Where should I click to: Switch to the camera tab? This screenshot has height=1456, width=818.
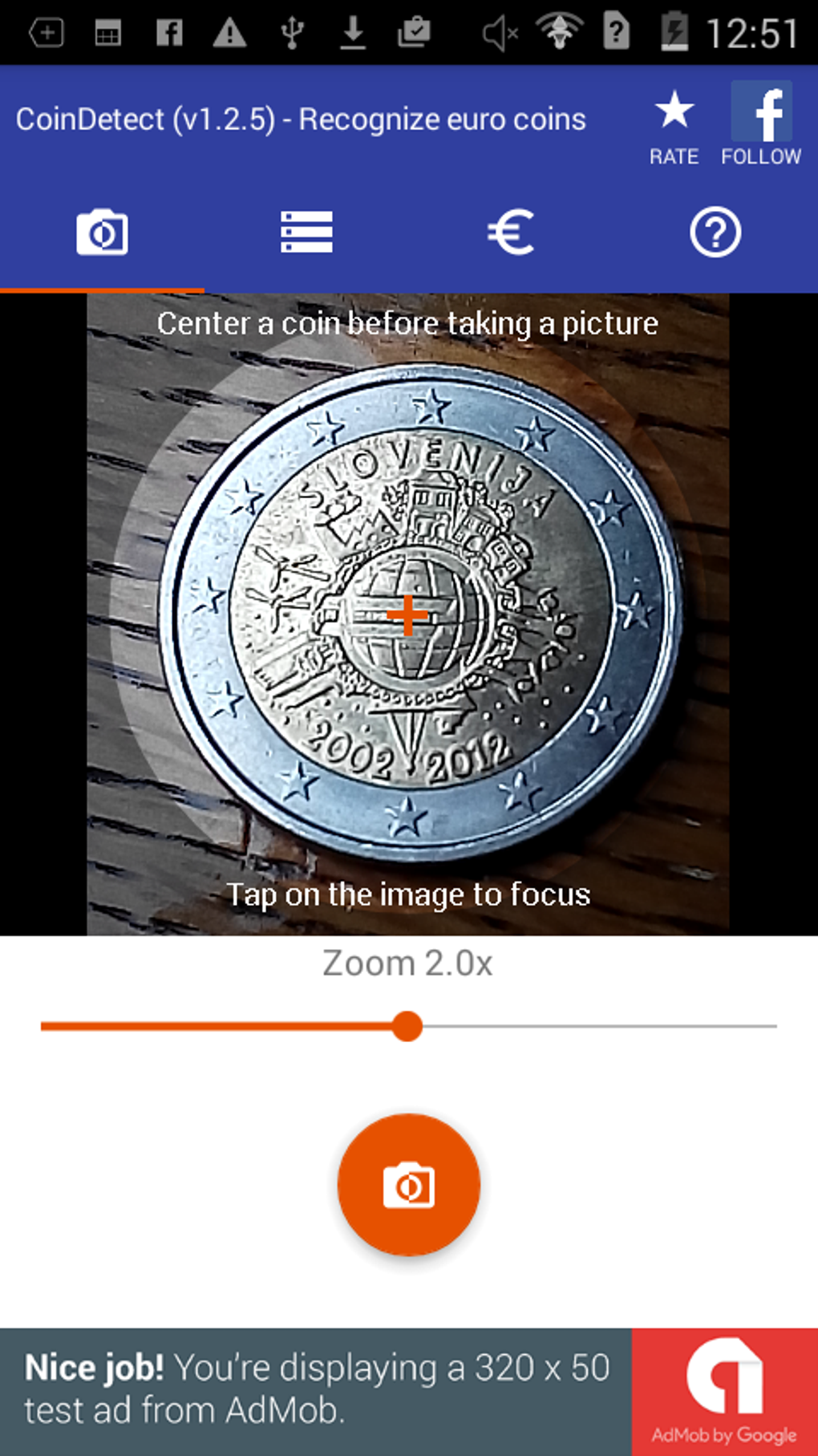click(x=102, y=233)
